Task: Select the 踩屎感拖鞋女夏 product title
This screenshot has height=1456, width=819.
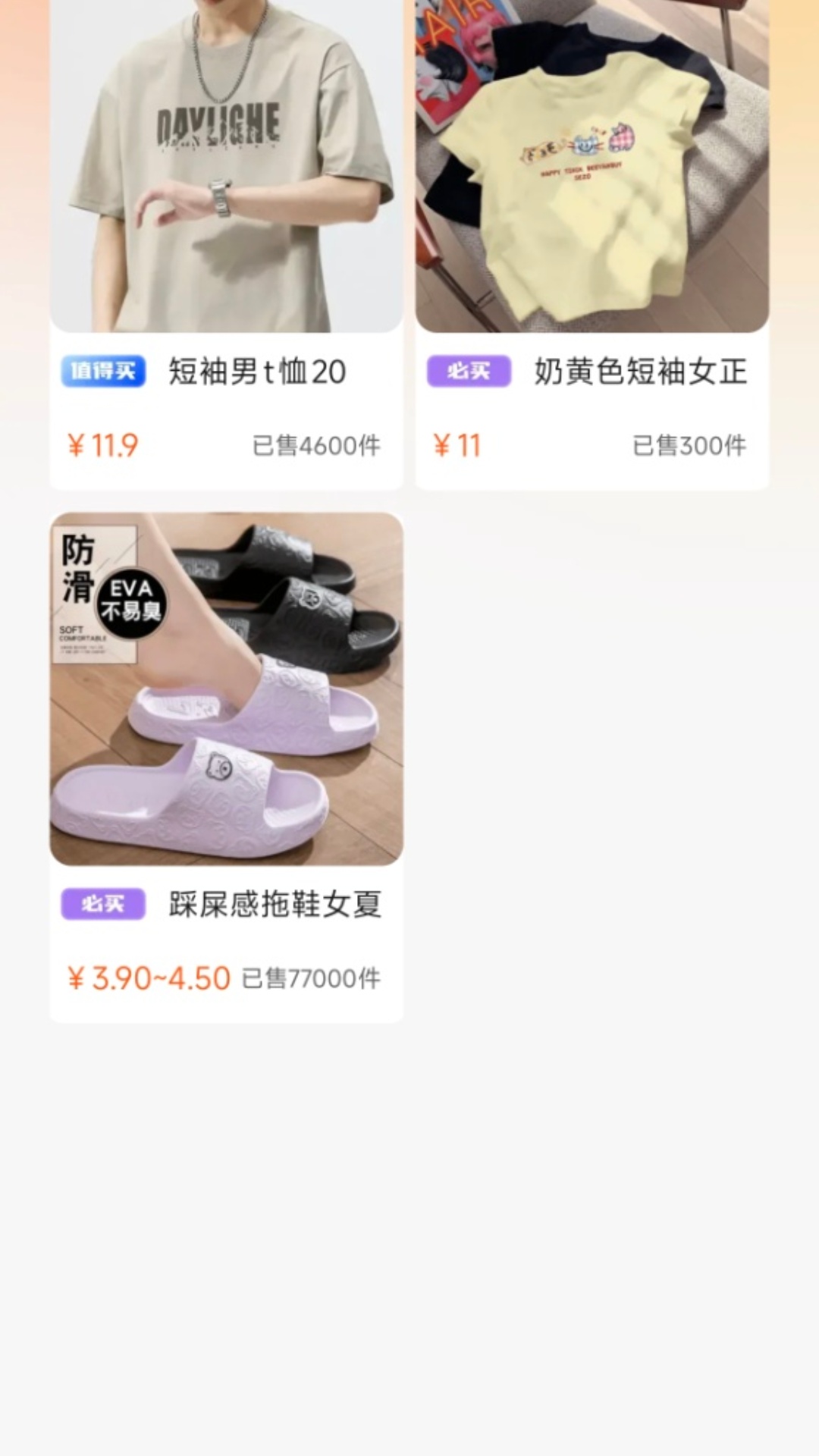Action: (x=275, y=903)
